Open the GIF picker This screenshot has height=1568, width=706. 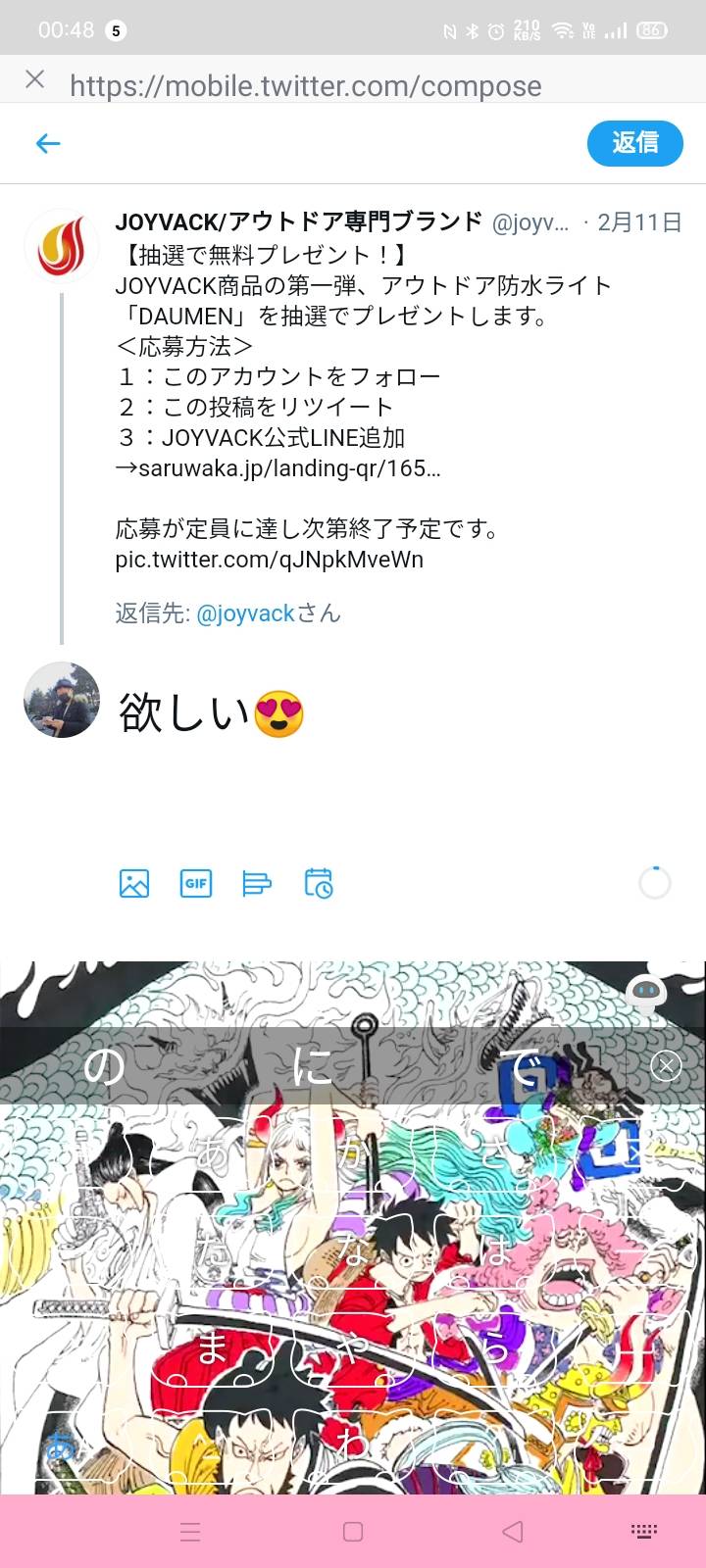pos(196,883)
